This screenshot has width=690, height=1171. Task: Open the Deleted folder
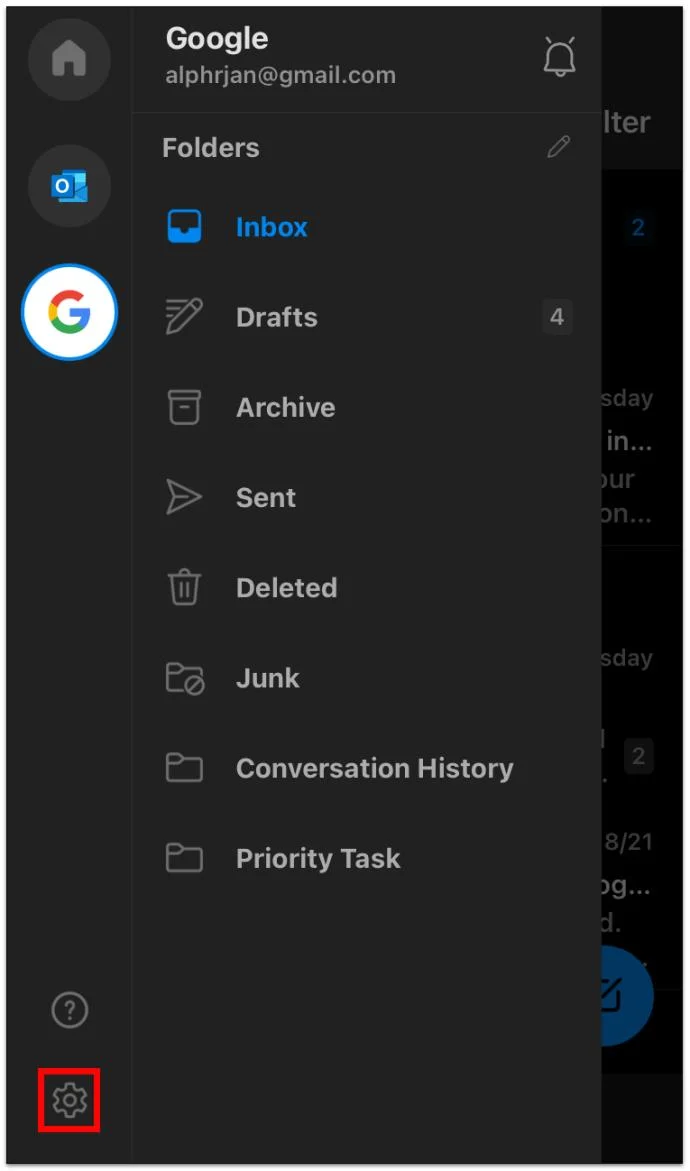click(x=286, y=587)
